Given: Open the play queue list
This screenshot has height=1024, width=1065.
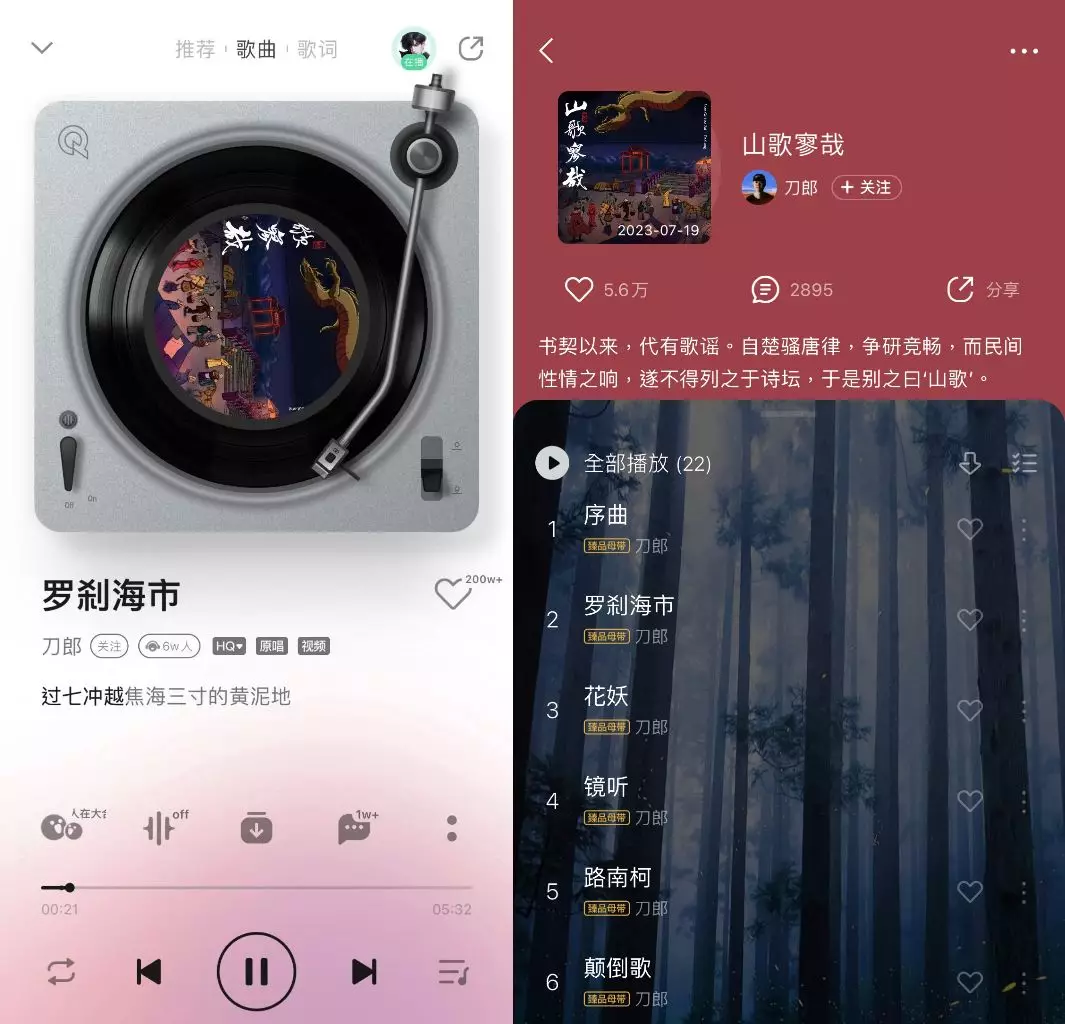Looking at the screenshot, I should (453, 971).
